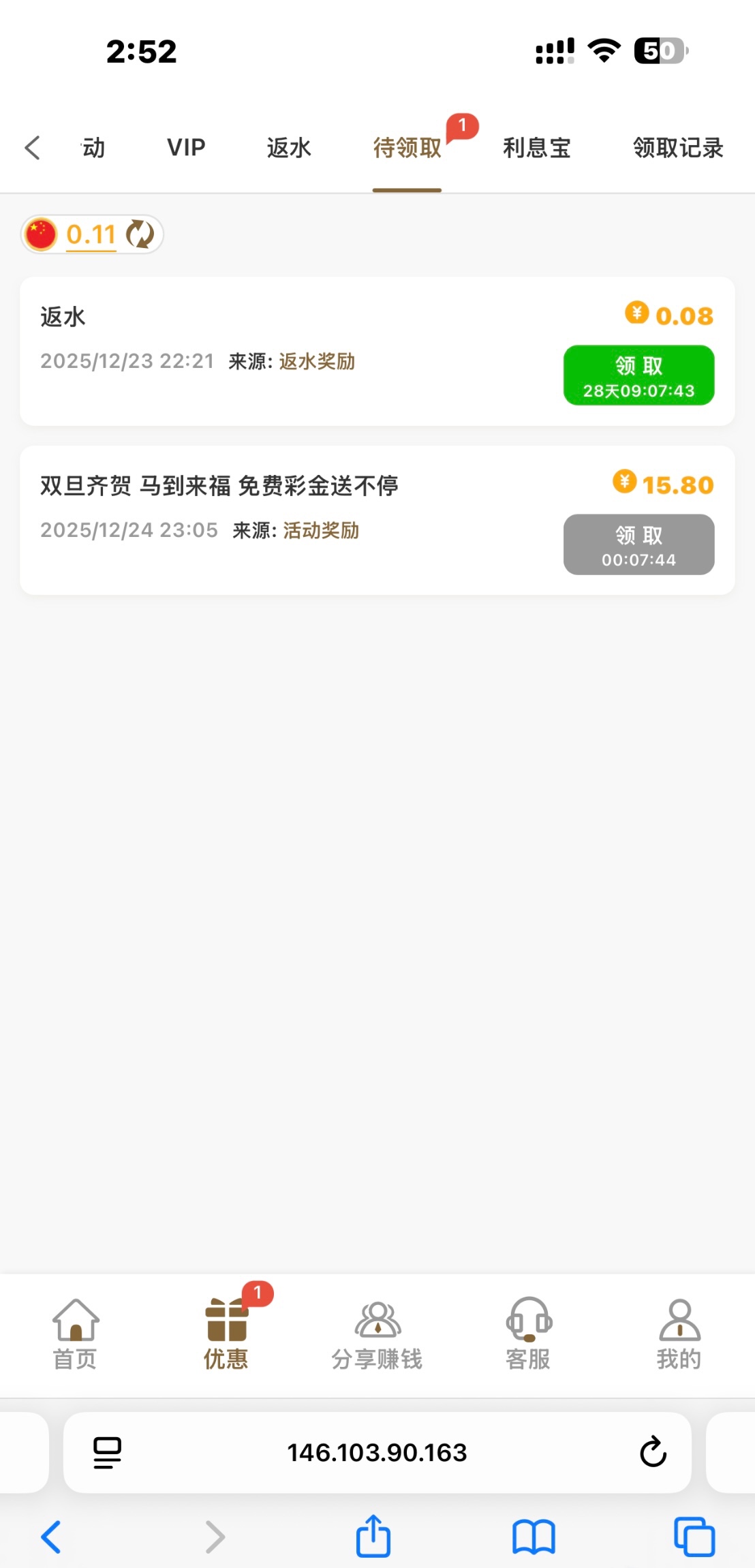Open the 优惠 promotions tab
Image resolution: width=755 pixels, height=1568 pixels.
[226, 1334]
